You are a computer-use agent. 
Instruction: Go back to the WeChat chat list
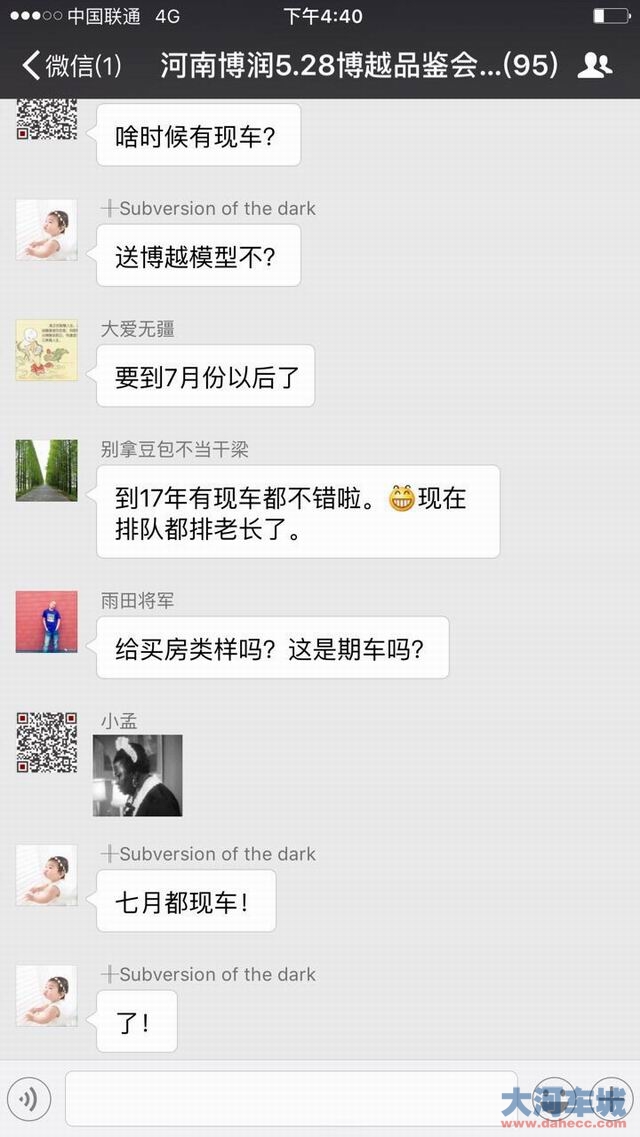(x=70, y=66)
